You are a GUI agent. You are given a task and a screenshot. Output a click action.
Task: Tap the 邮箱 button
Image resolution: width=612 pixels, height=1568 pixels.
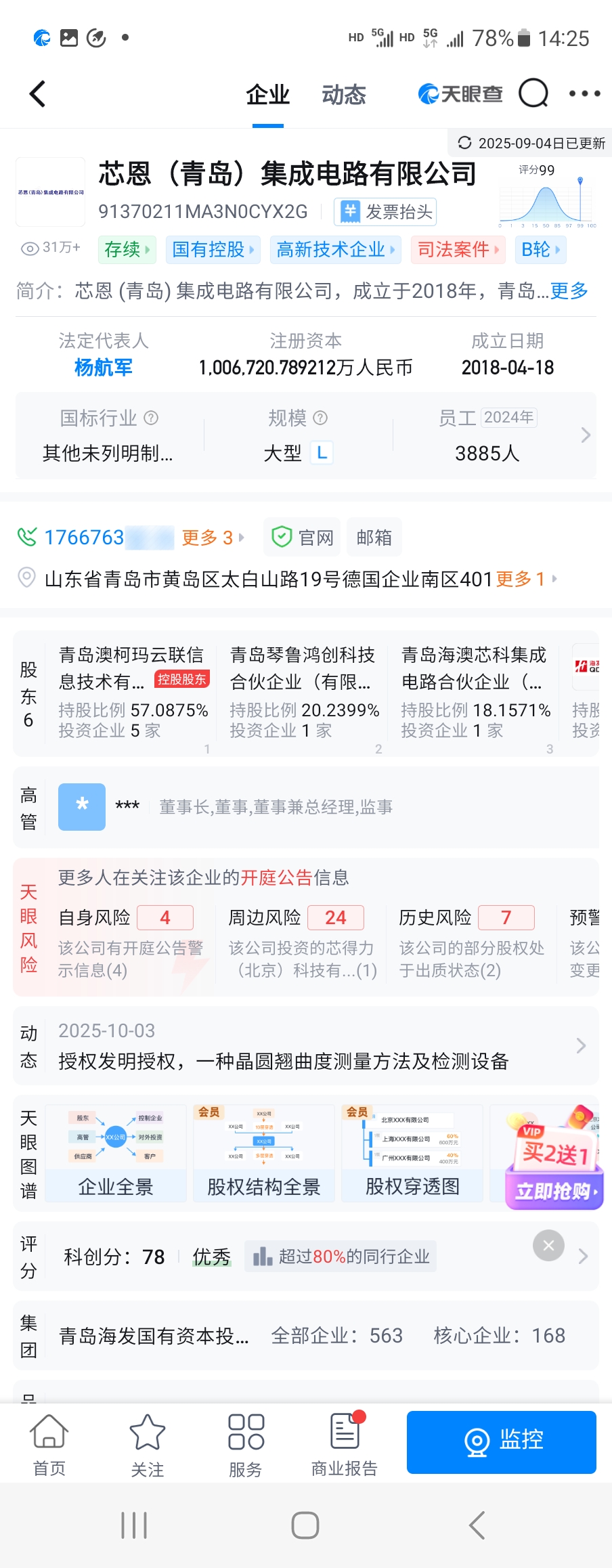pyautogui.click(x=374, y=538)
